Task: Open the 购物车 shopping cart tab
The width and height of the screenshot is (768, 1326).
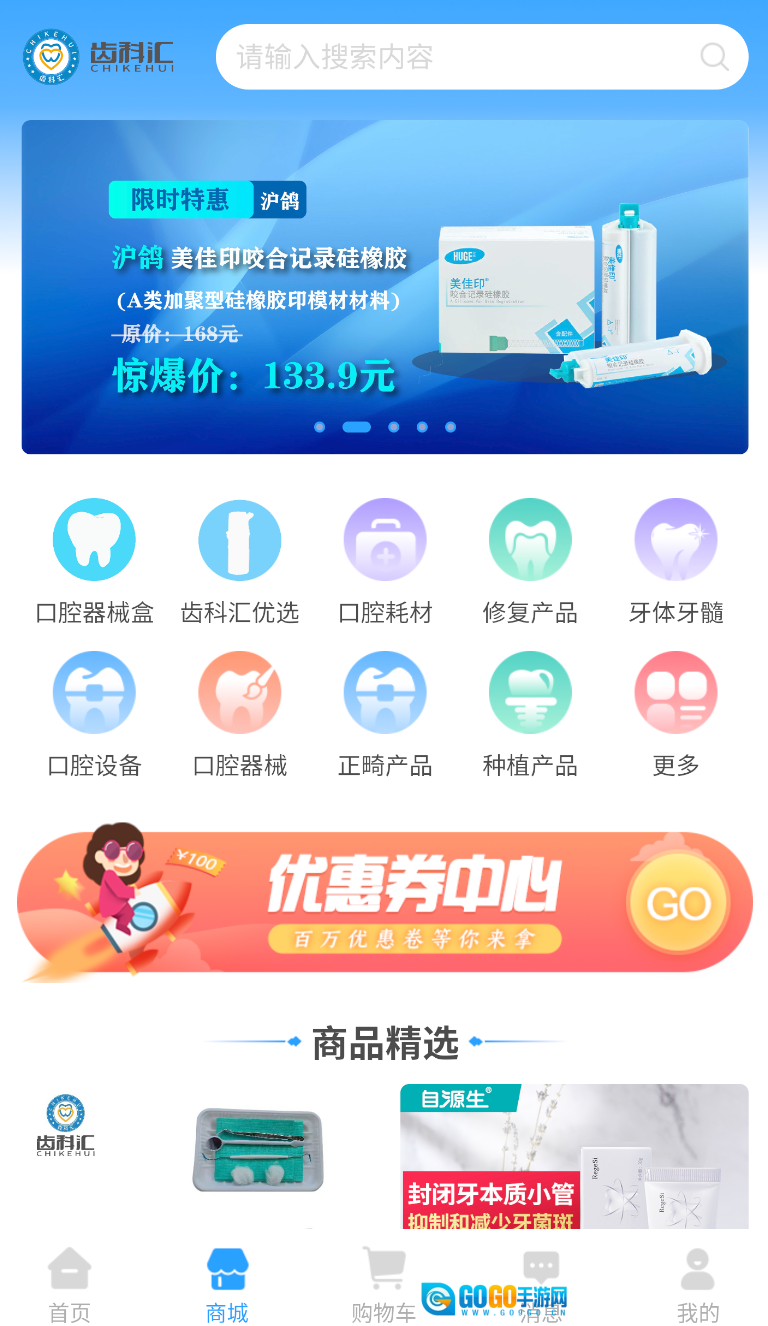Action: tap(385, 1284)
